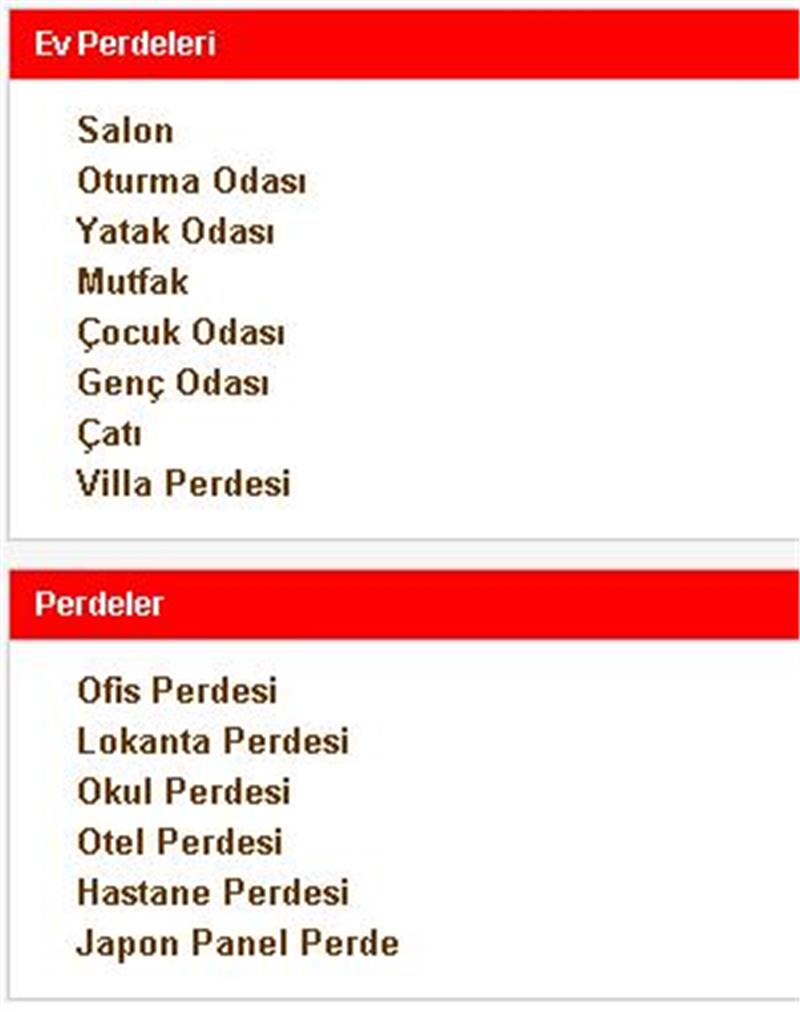Image resolution: width=800 pixels, height=1012 pixels.
Task: Open Japon Panel Perde link
Action: (237, 942)
